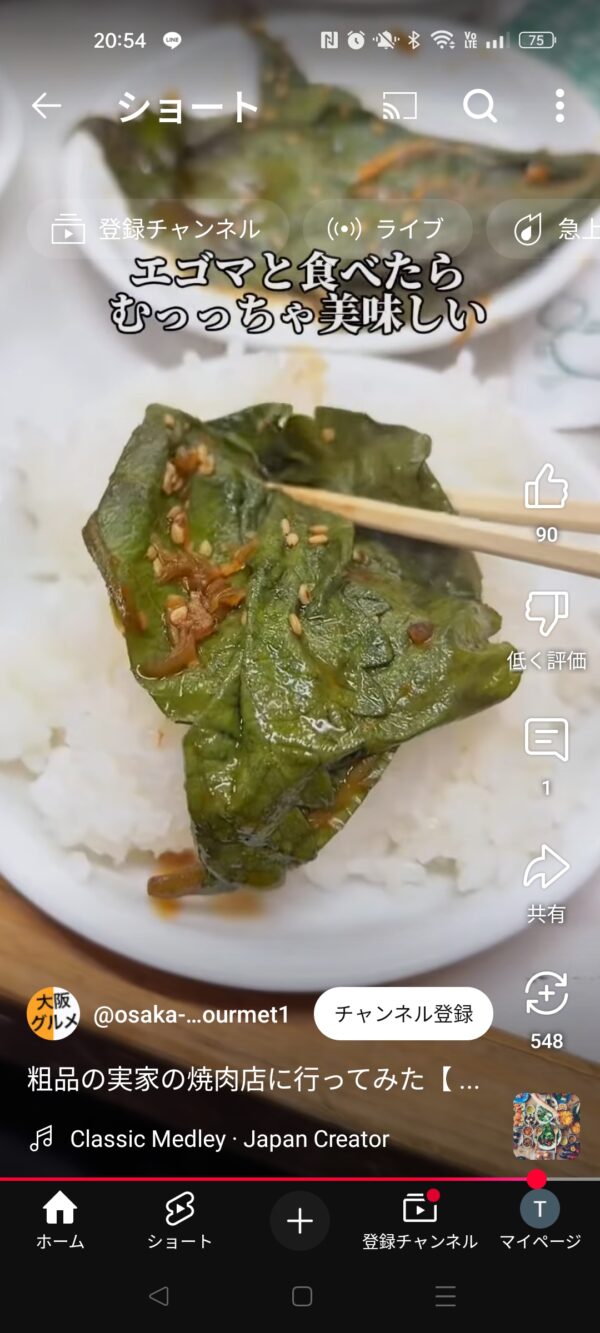Open the sound thumbnail tile
The image size is (600, 1333).
(547, 1126)
